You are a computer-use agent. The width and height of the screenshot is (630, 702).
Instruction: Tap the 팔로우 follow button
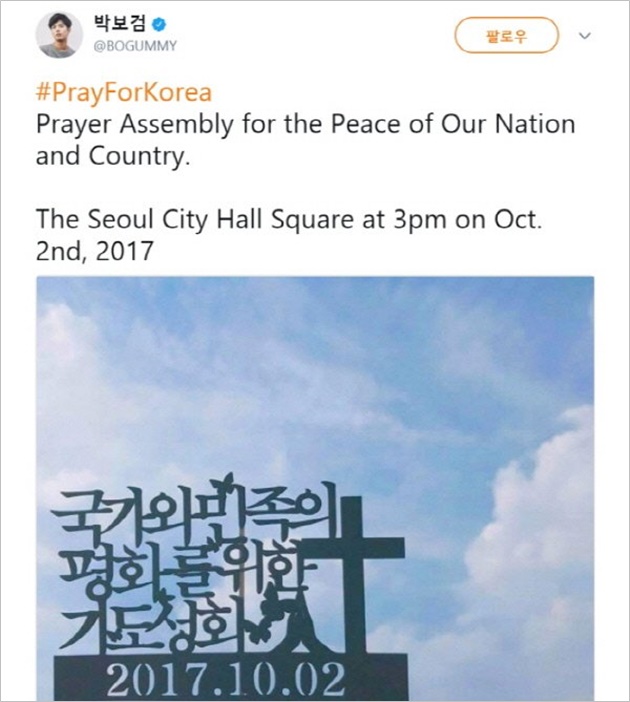point(506,36)
